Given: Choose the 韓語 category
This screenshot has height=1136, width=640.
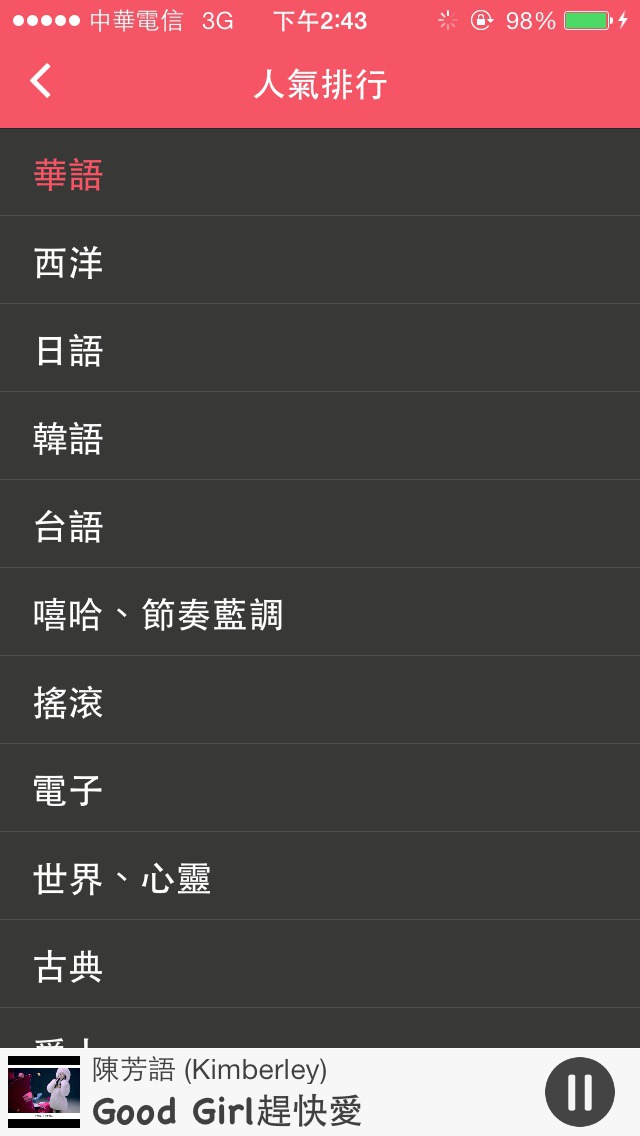Looking at the screenshot, I should (320, 436).
